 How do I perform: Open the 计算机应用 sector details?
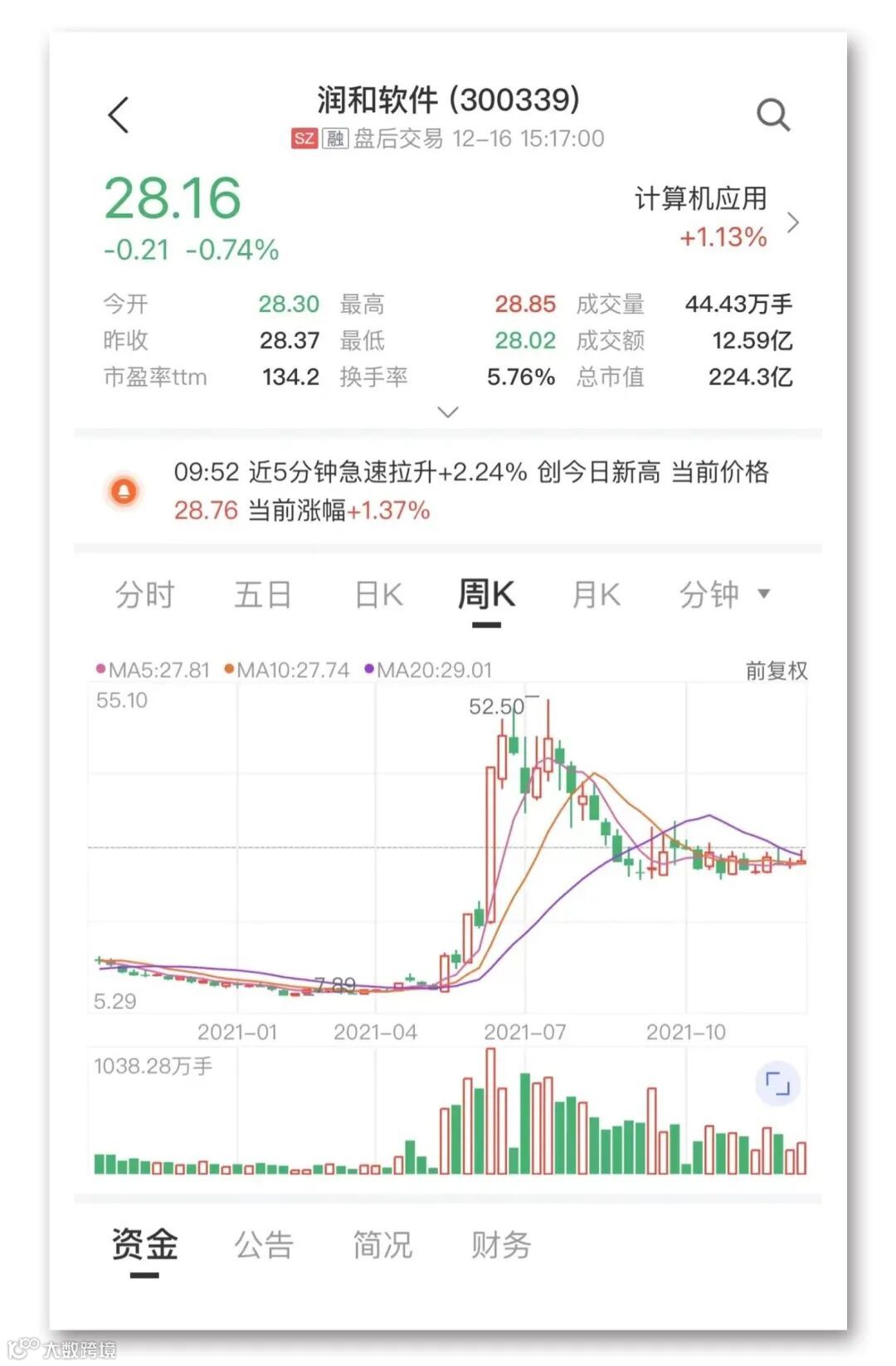[x=717, y=218]
